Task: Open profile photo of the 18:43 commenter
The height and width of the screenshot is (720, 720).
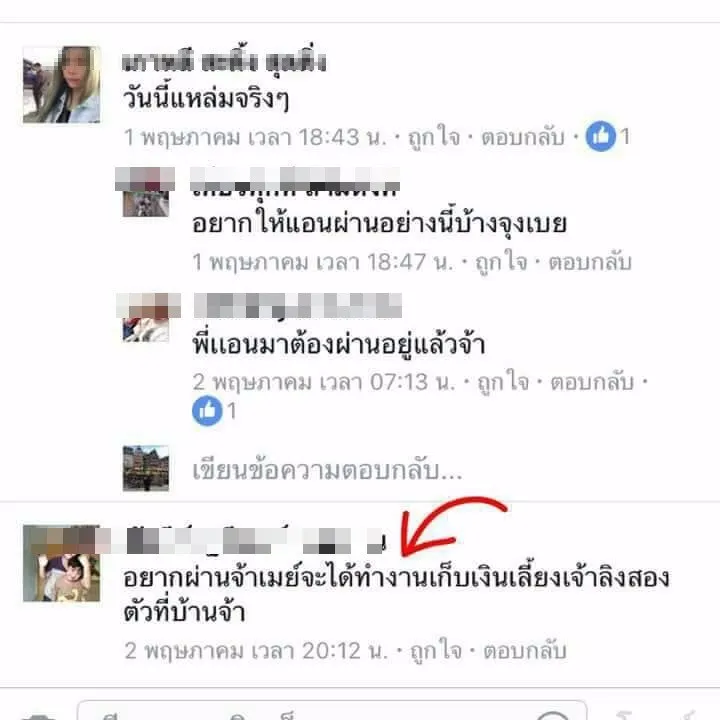Action: (x=61, y=85)
